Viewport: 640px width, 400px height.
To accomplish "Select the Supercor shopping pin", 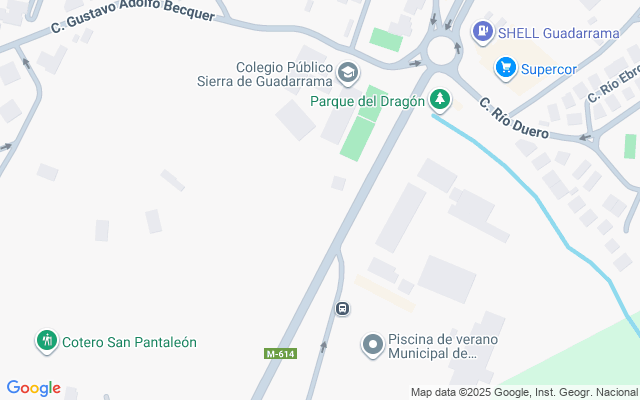I will [506, 68].
